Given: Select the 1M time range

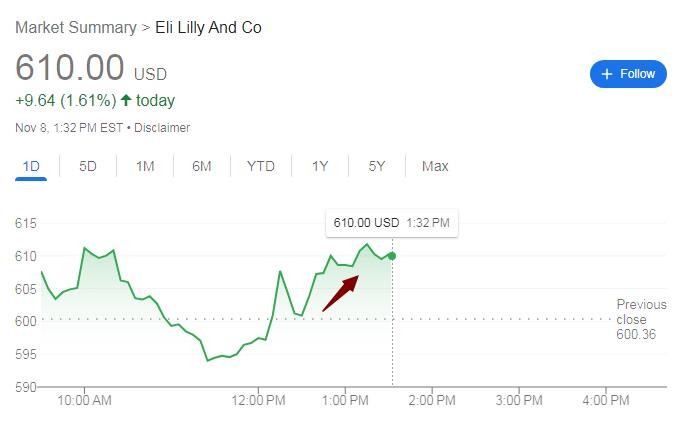Looking at the screenshot, I should point(145,166).
